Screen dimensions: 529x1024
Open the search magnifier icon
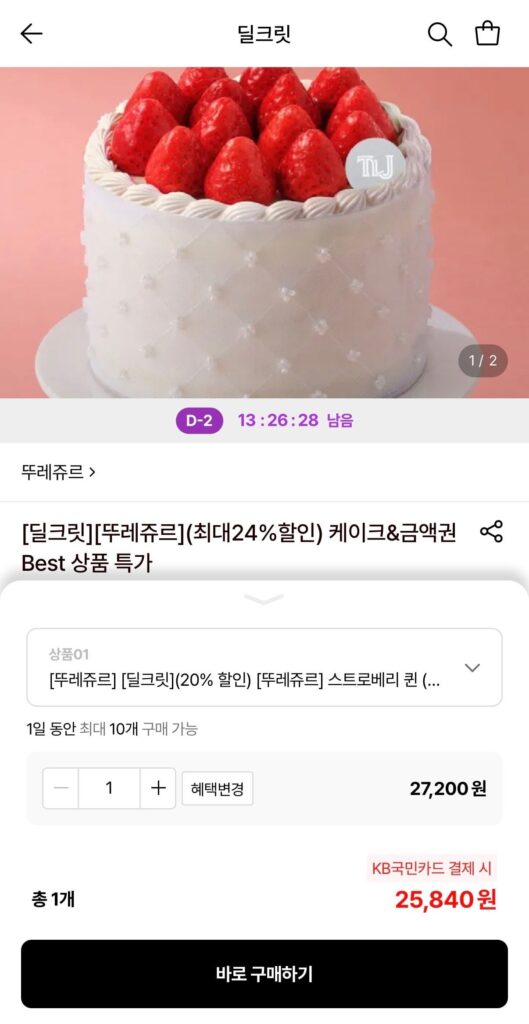tap(440, 34)
